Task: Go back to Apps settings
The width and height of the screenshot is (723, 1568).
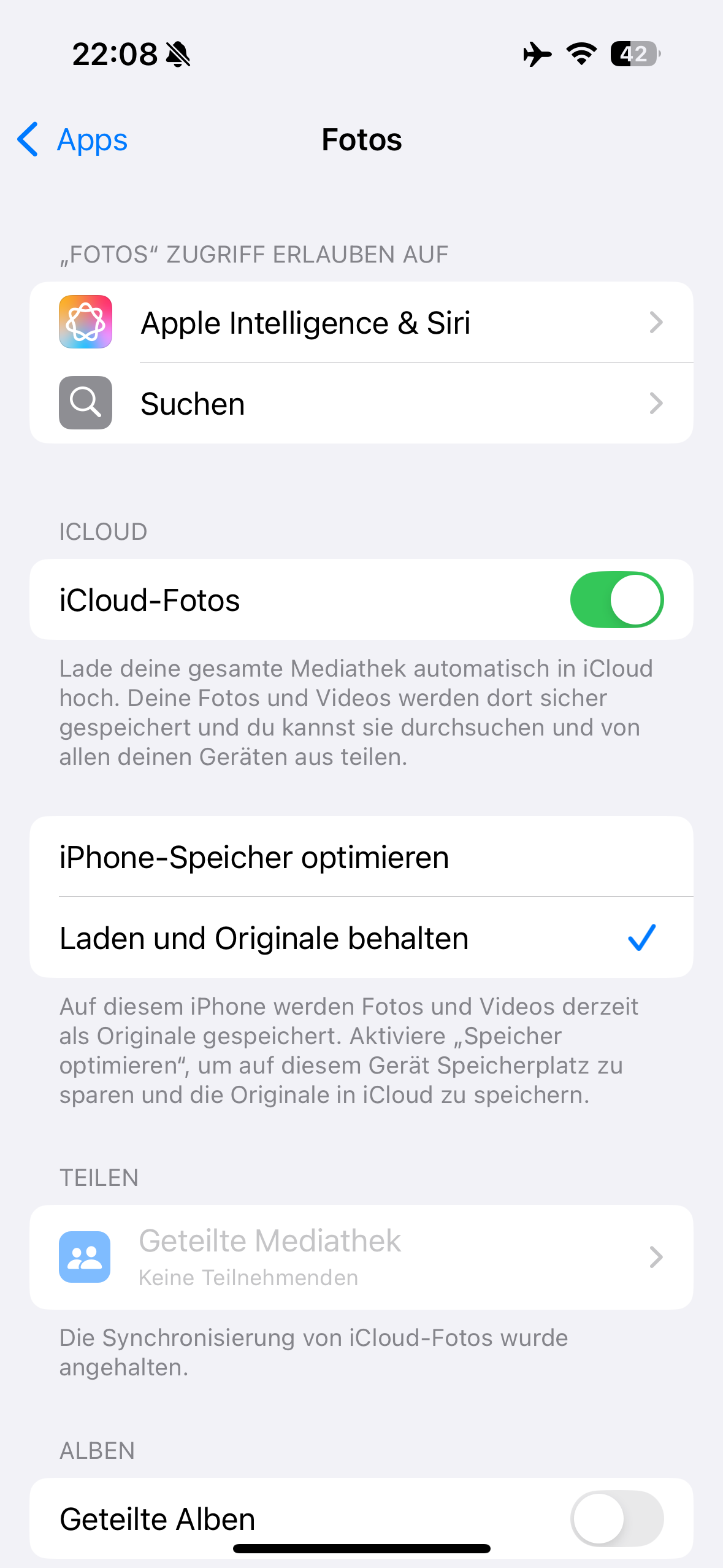Action: [x=73, y=140]
